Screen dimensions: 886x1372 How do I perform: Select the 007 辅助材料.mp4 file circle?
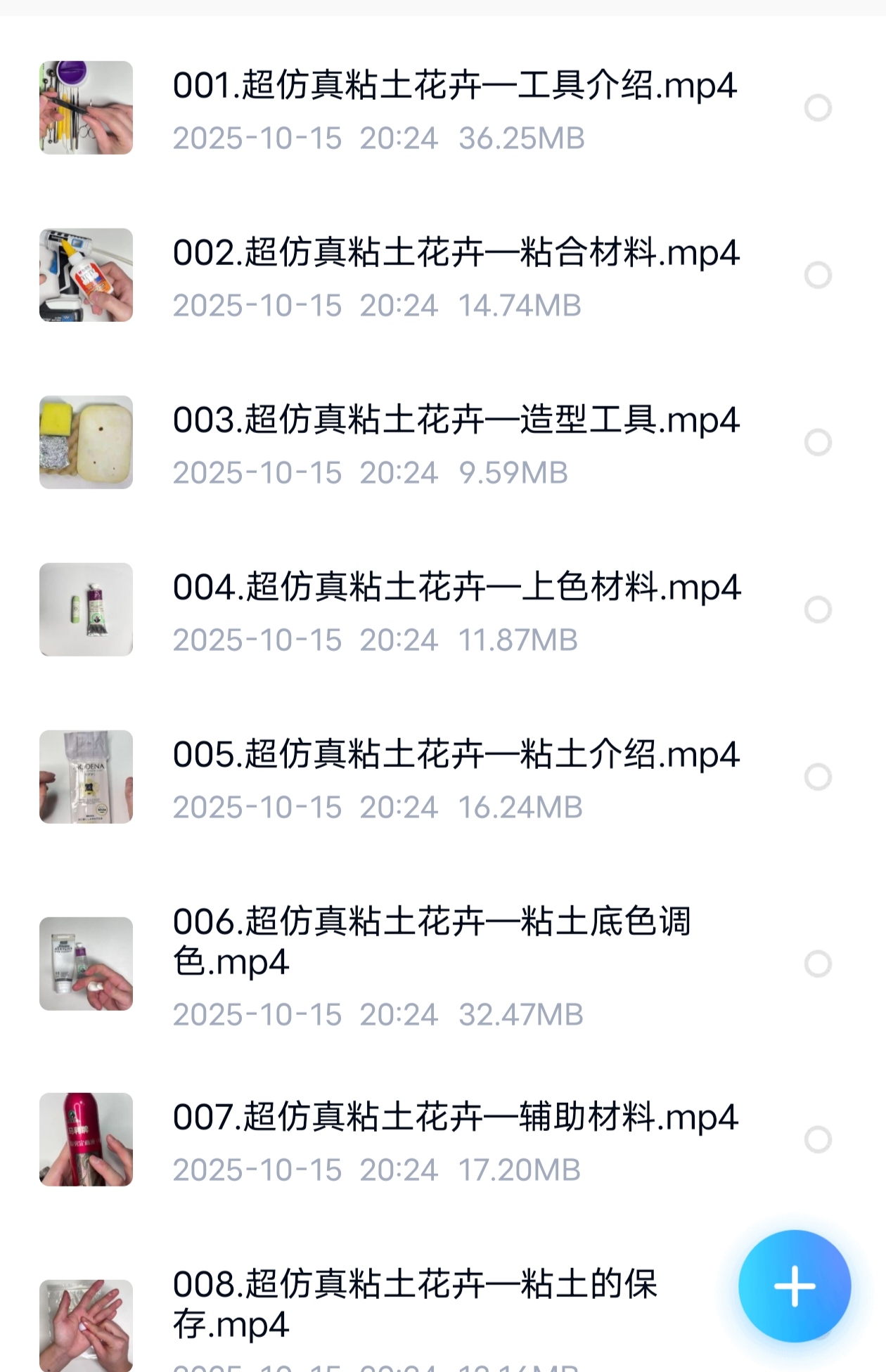click(x=818, y=1140)
